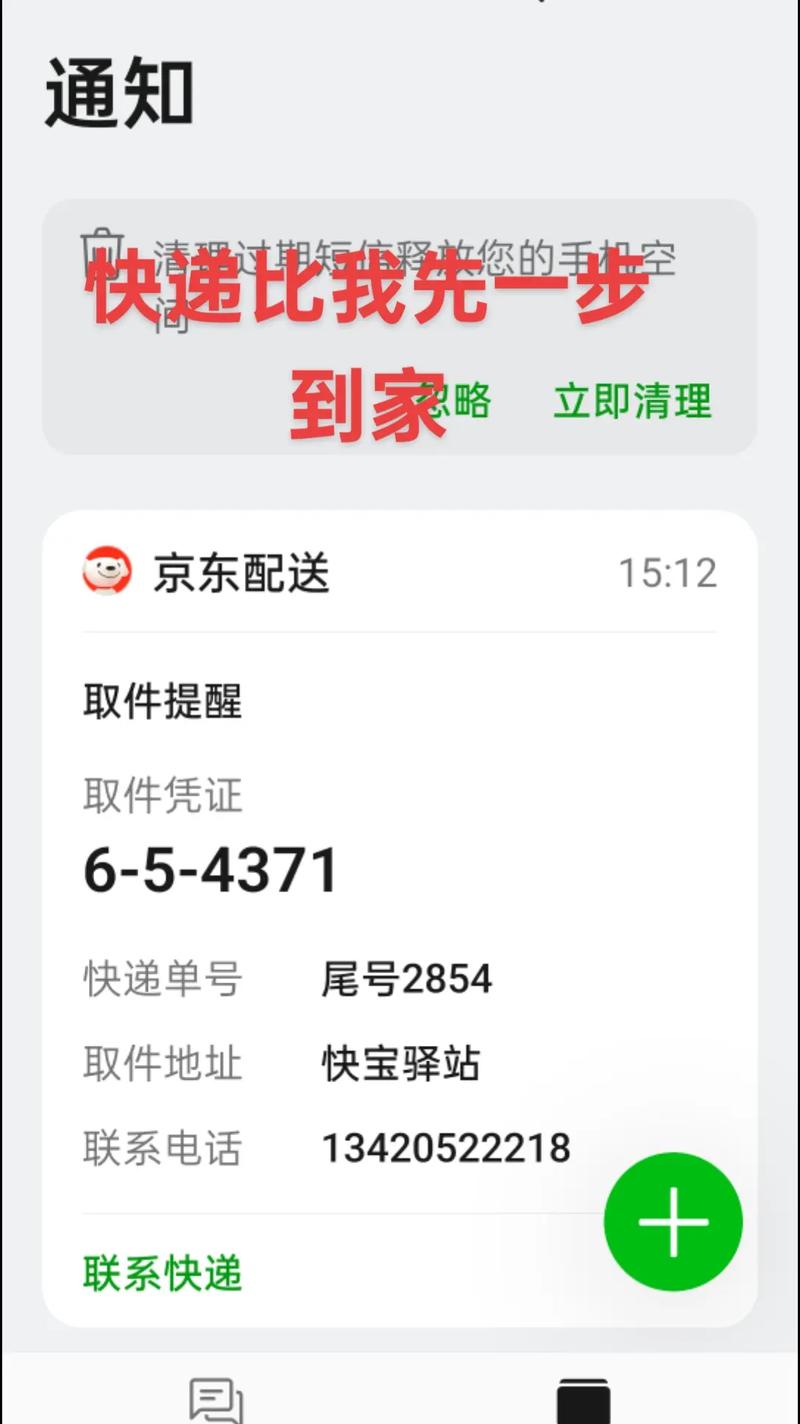Tap the 快递单号 label
Image resolution: width=800 pixels, height=1424 pixels.
tap(160, 980)
